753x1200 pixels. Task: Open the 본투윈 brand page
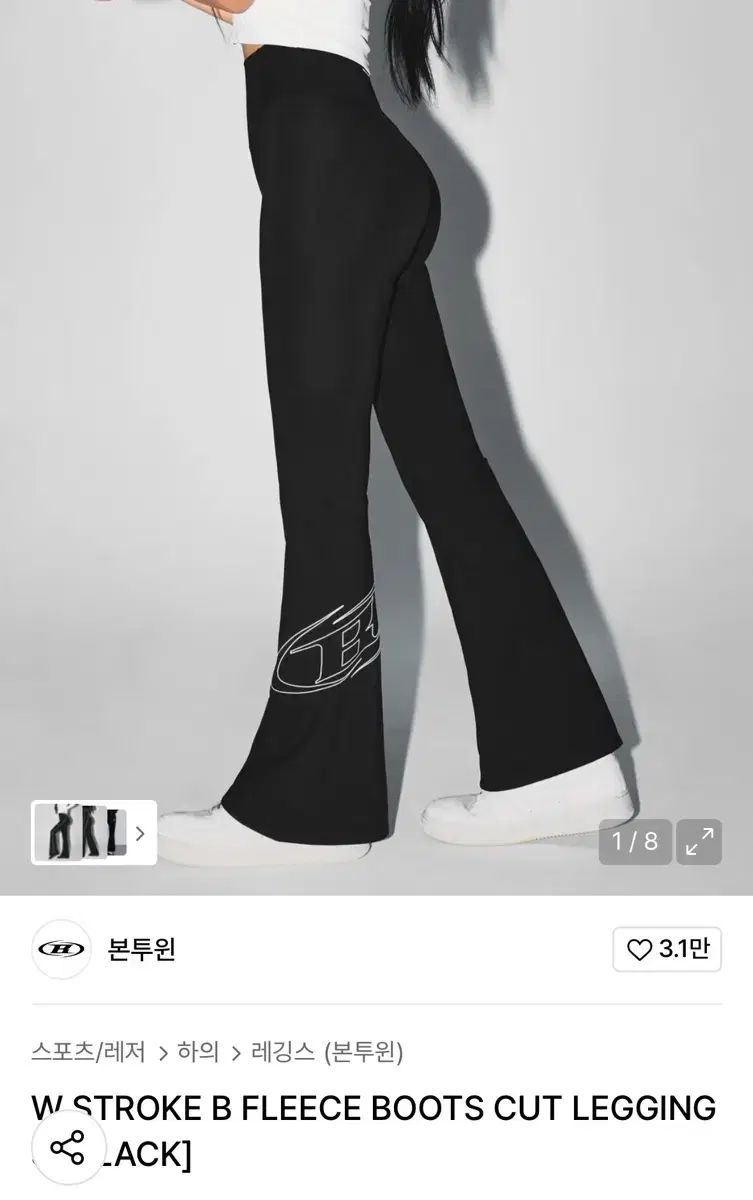tap(141, 949)
